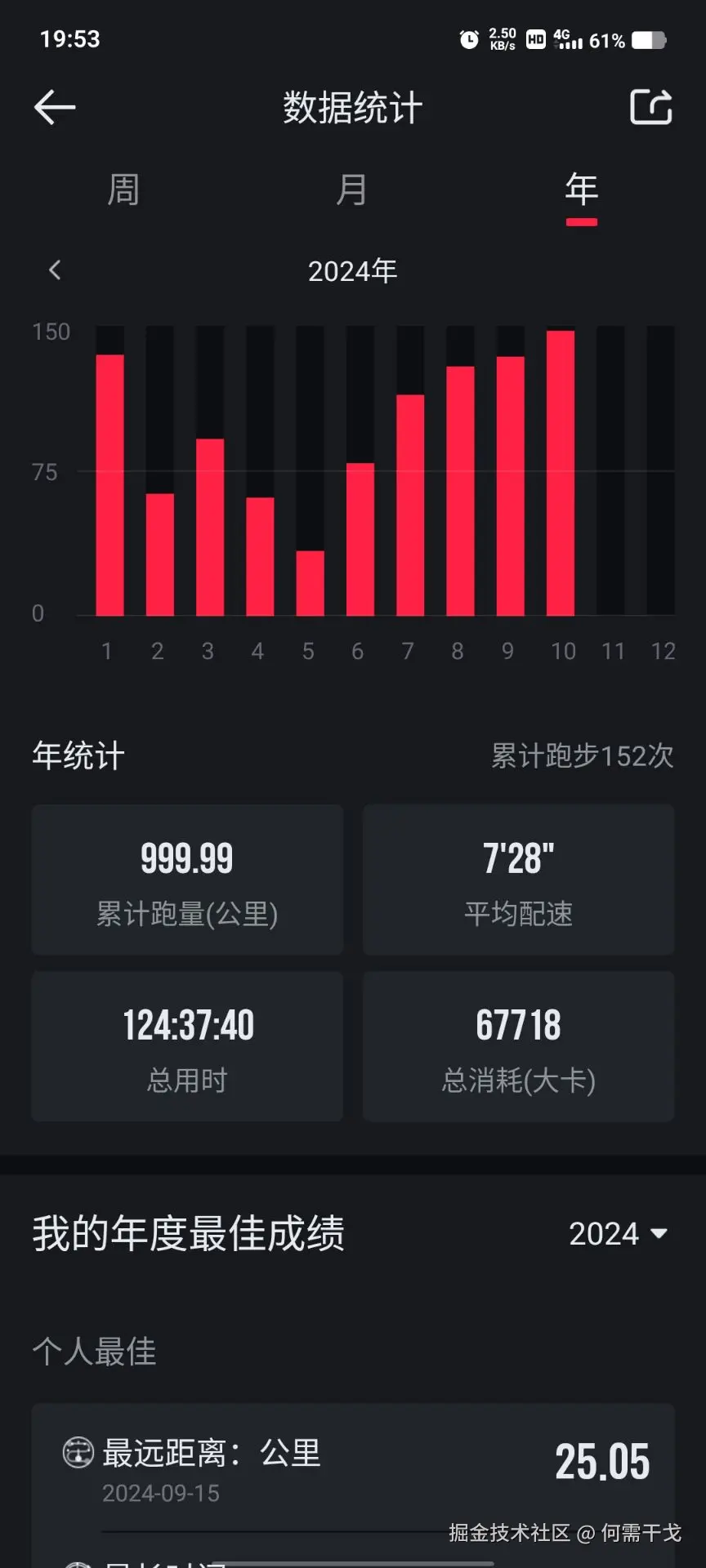The image size is (706, 1568).
Task: Expand the 我的年度最佳成绩 section
Action: pyautogui.click(x=188, y=1235)
